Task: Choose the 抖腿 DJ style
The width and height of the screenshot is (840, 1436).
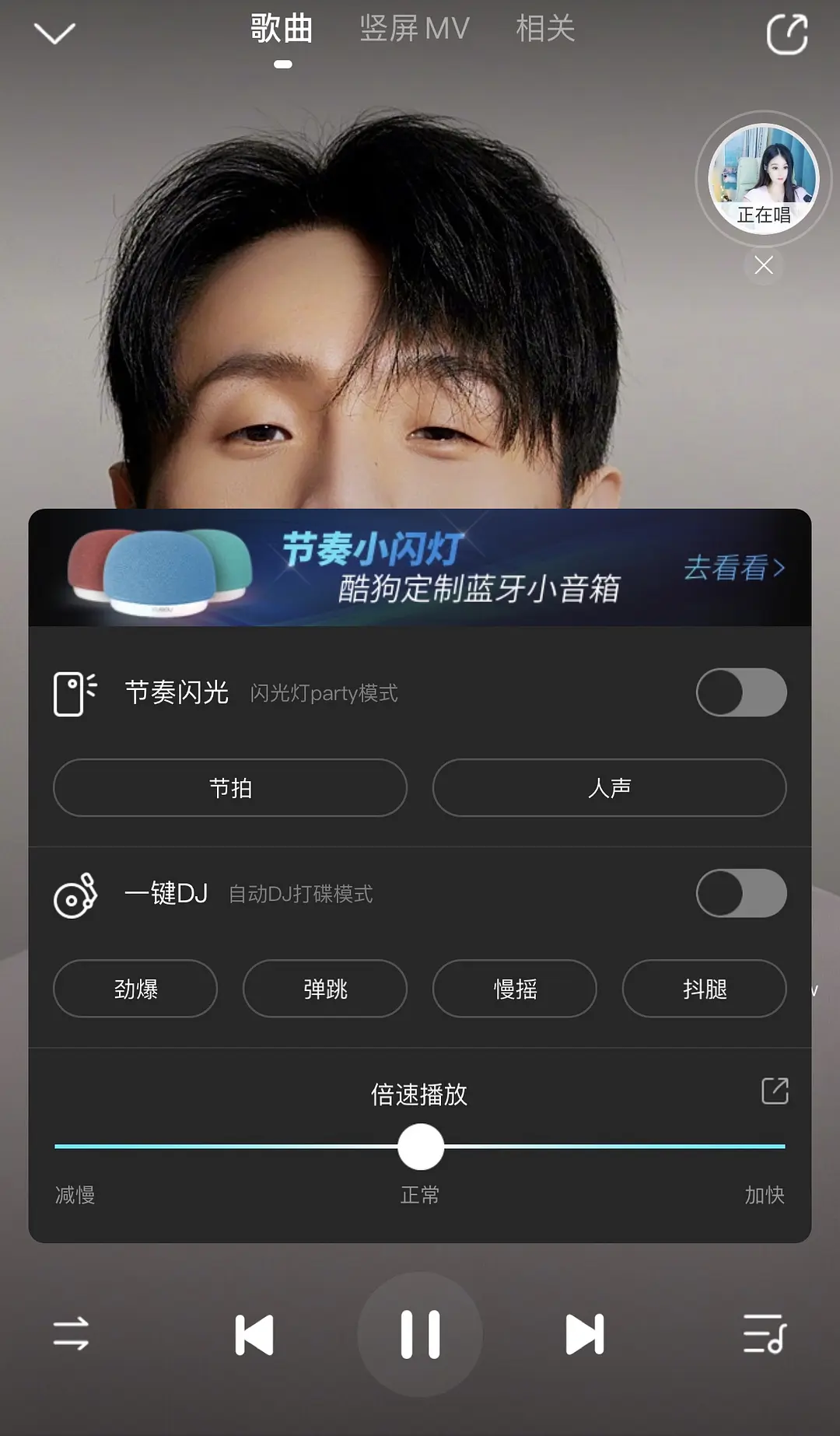Action: (705, 989)
